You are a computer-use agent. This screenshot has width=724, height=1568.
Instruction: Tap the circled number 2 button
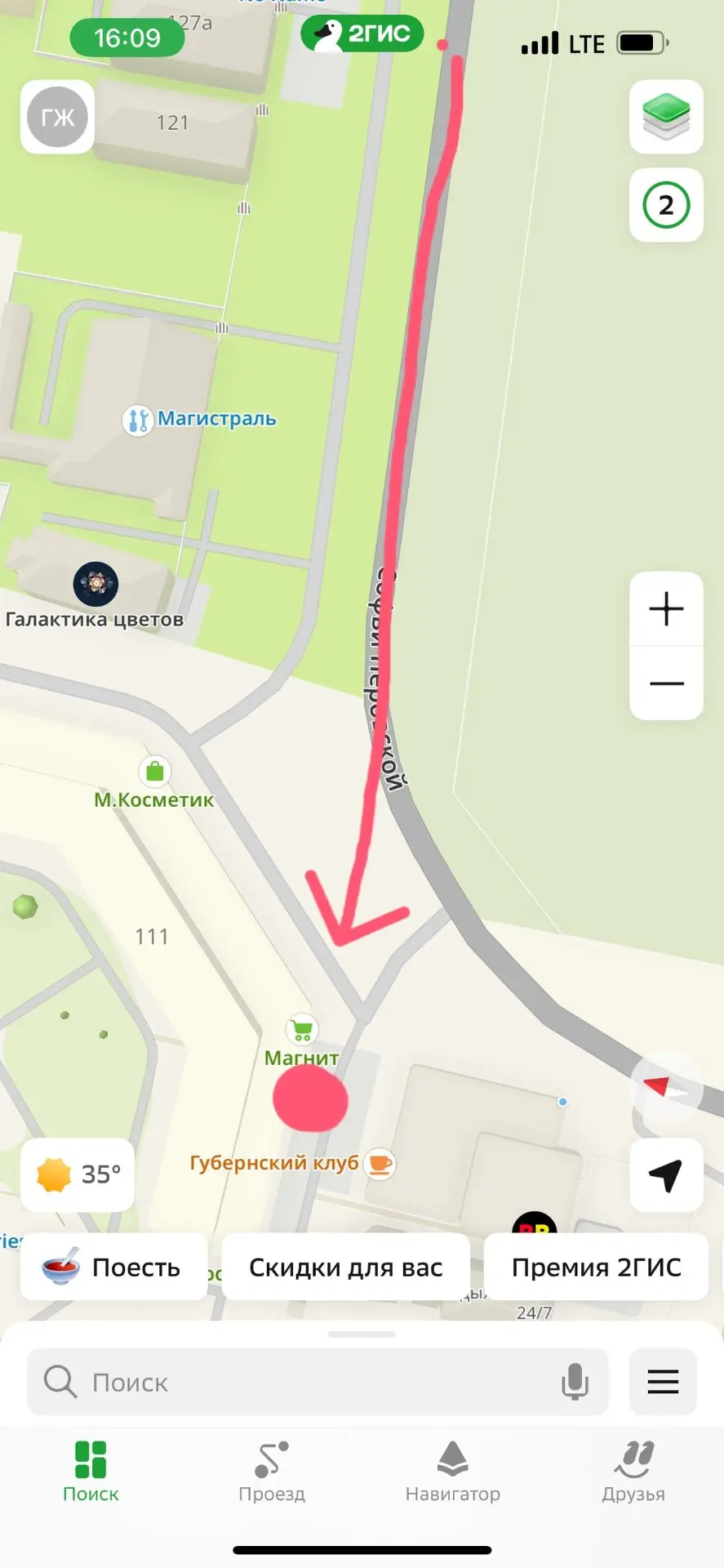pos(666,205)
